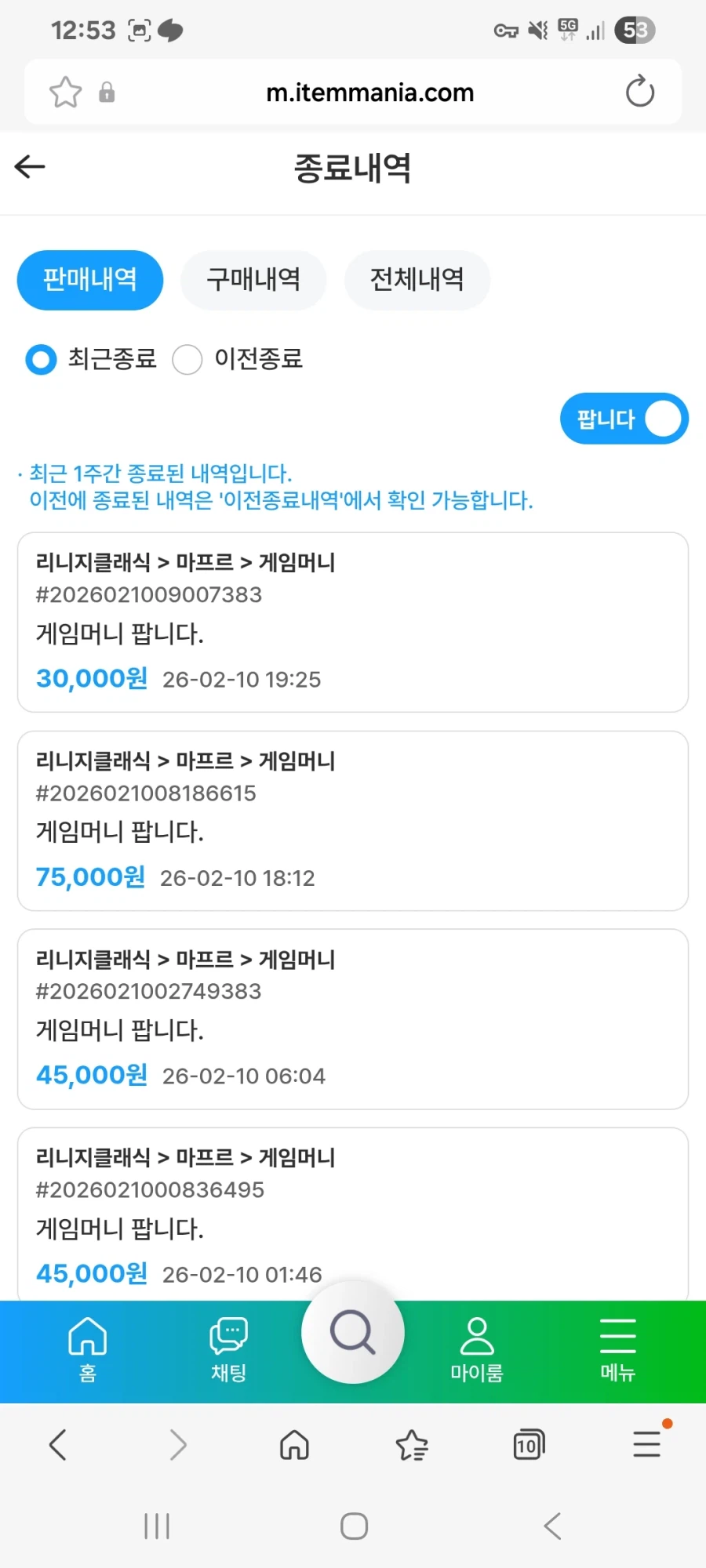This screenshot has width=706, height=1568.
Task: Switch to the 전체내역 tab
Action: point(417,280)
